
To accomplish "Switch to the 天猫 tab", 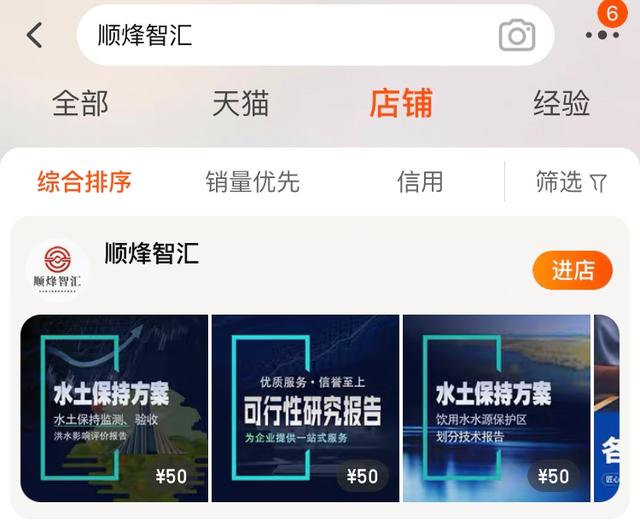I will (x=243, y=103).
